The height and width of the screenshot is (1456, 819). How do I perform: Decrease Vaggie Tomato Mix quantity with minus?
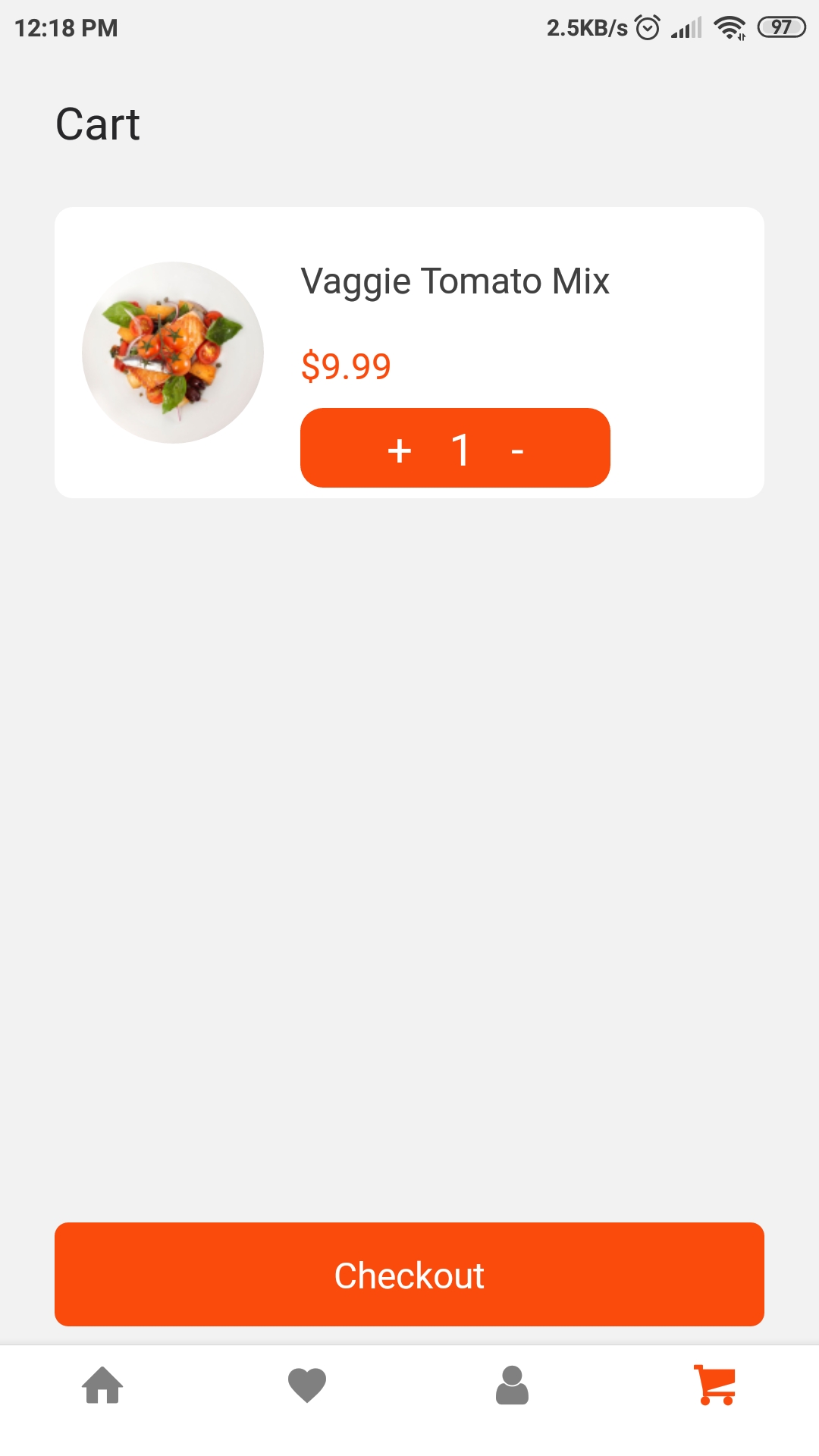517,450
